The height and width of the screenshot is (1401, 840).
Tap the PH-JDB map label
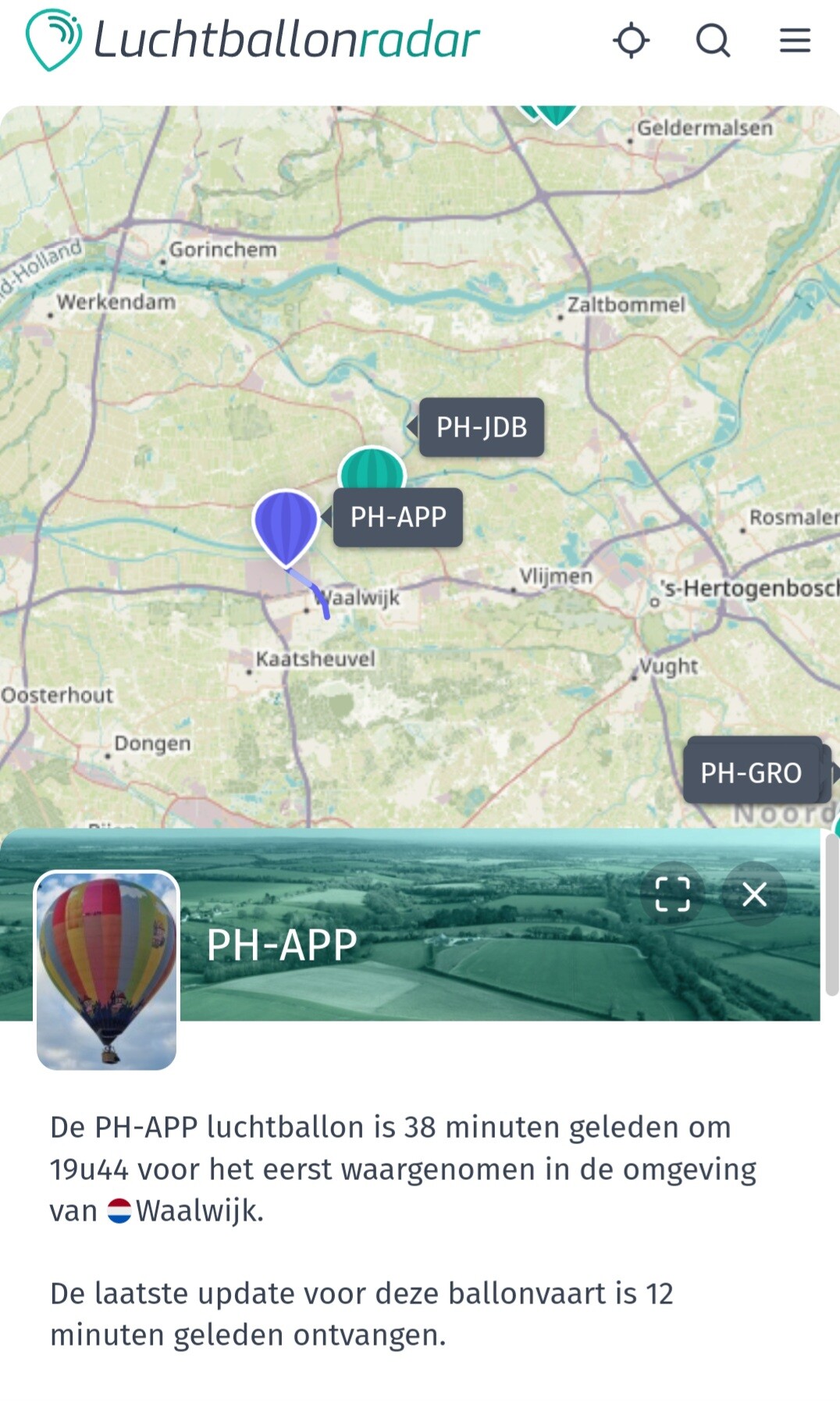[481, 427]
